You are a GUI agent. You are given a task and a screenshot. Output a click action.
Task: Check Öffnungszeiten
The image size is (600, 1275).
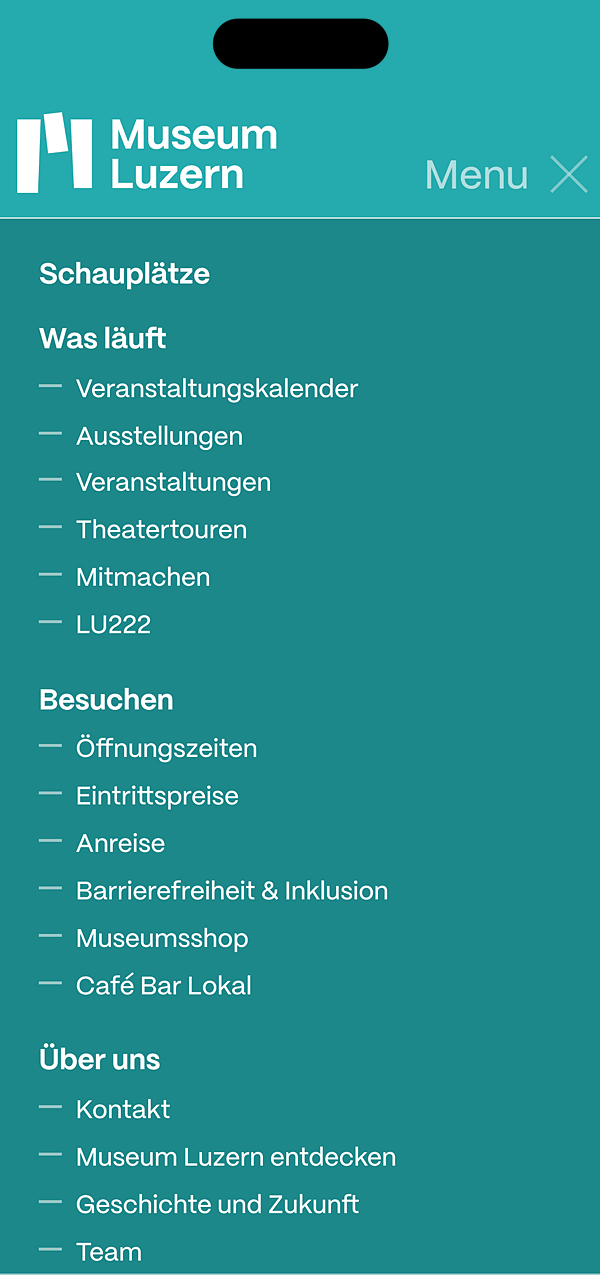point(166,748)
